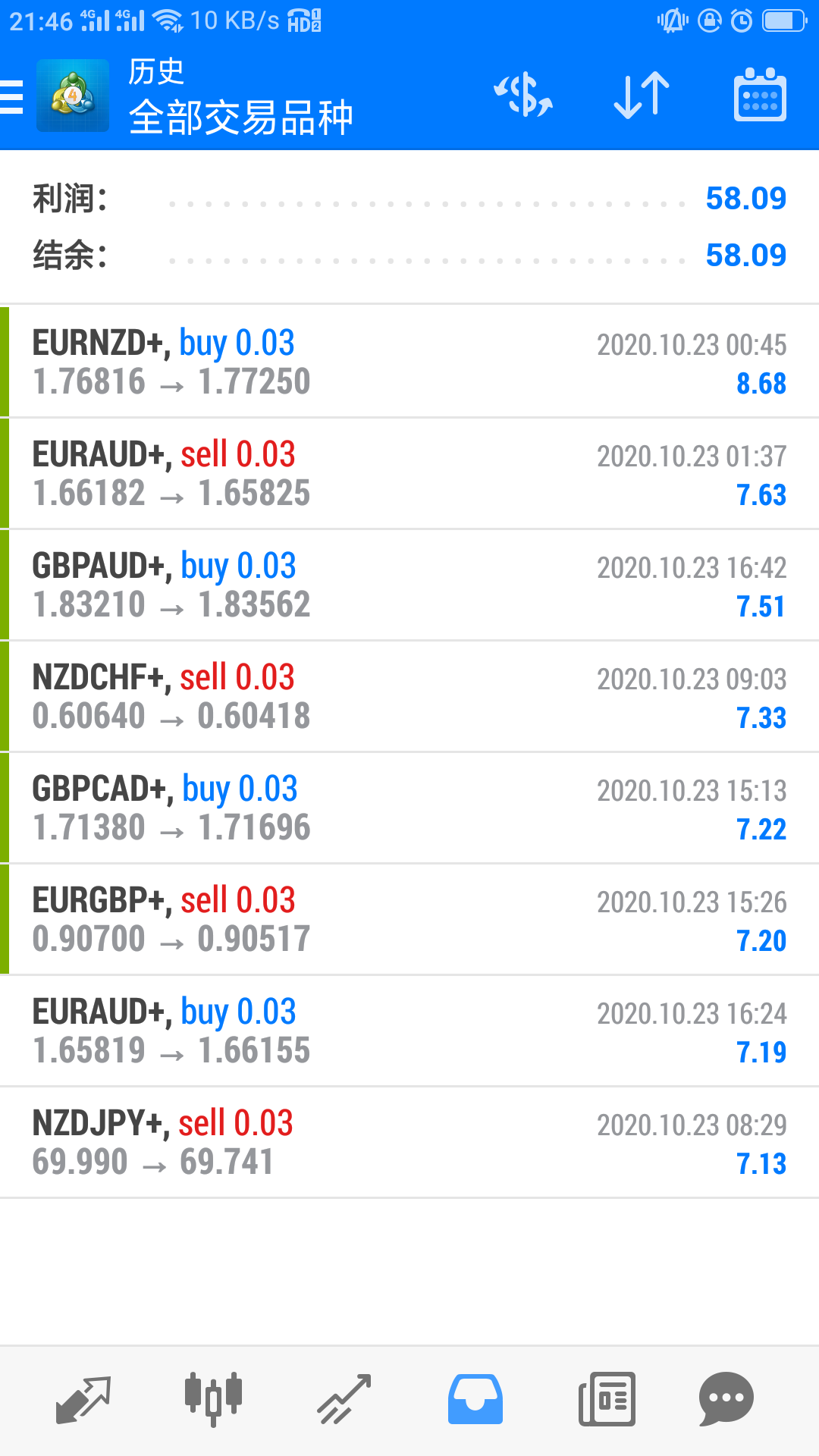Open the EURGBP+ sell 0.03 trade
The image size is (819, 1456).
click(409, 919)
